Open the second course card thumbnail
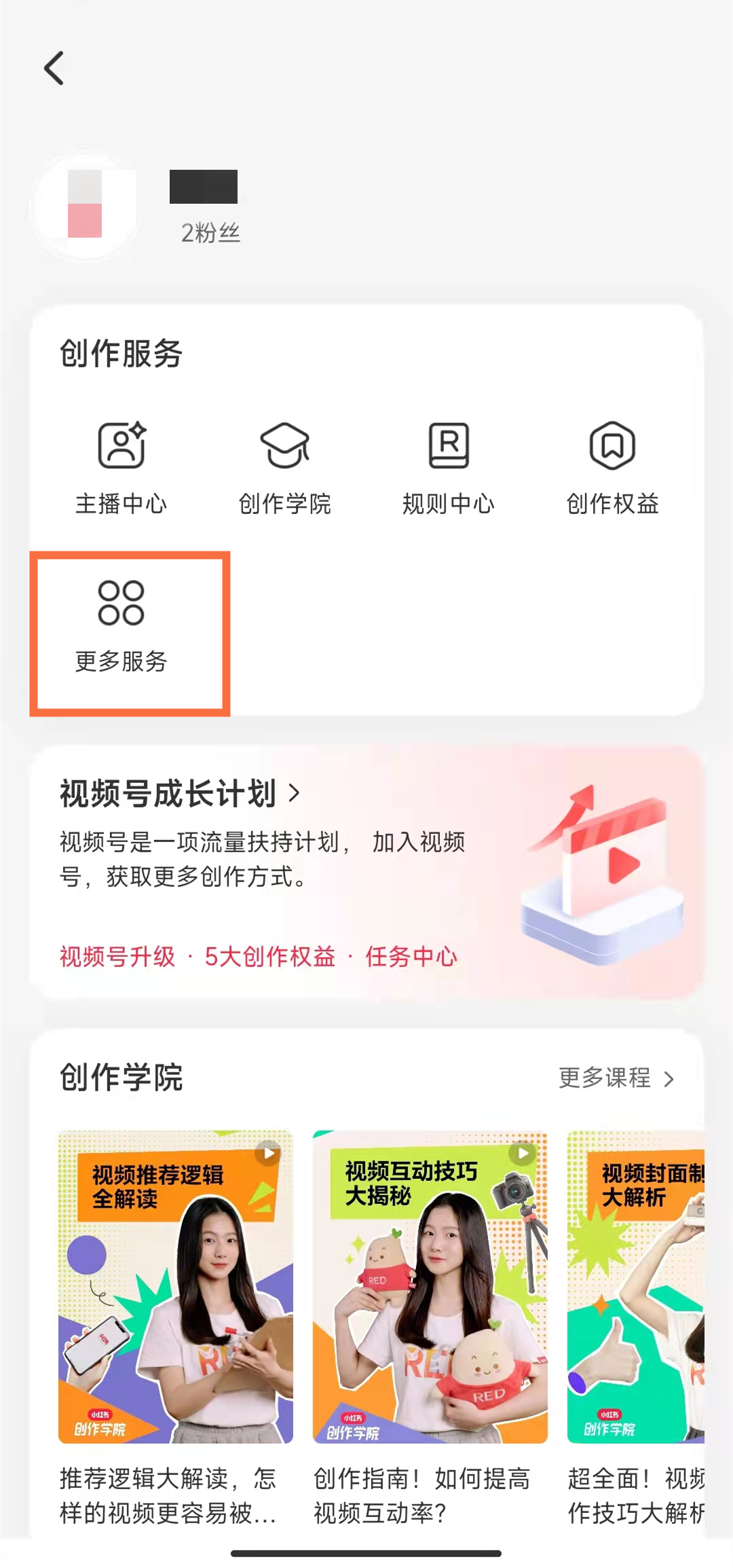Viewport: 733px width, 1568px height. pos(429,1290)
